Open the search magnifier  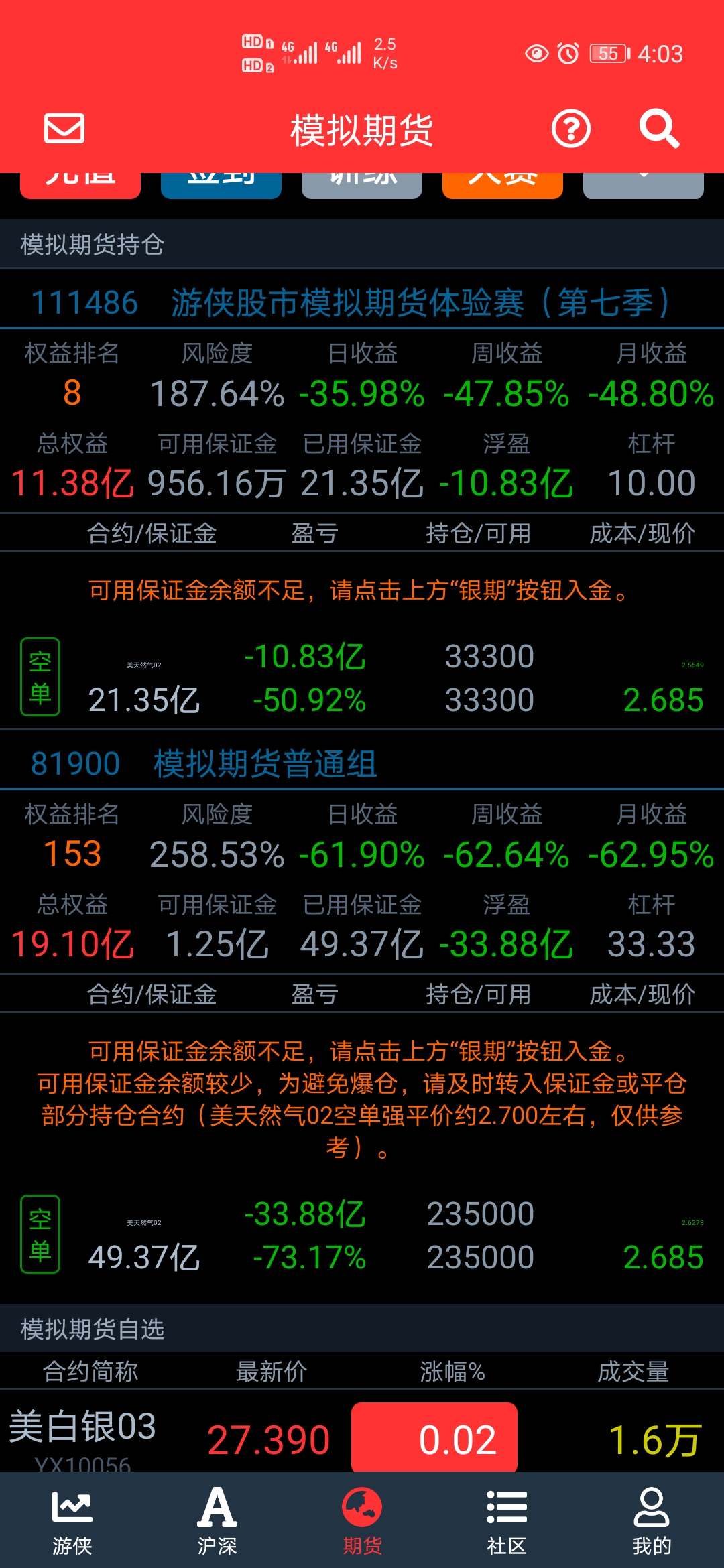pos(660,128)
